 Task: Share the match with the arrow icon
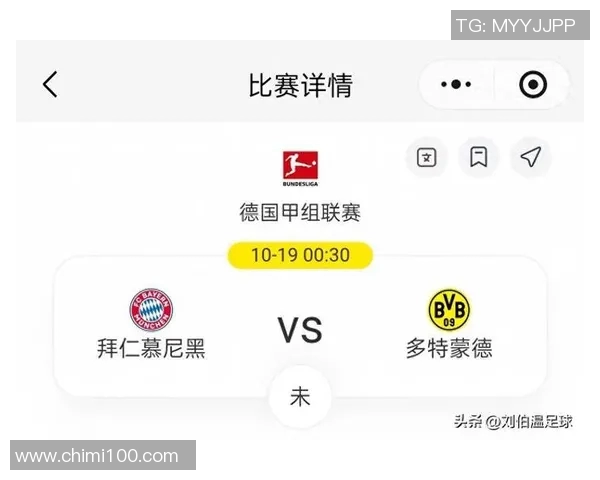pos(531,158)
